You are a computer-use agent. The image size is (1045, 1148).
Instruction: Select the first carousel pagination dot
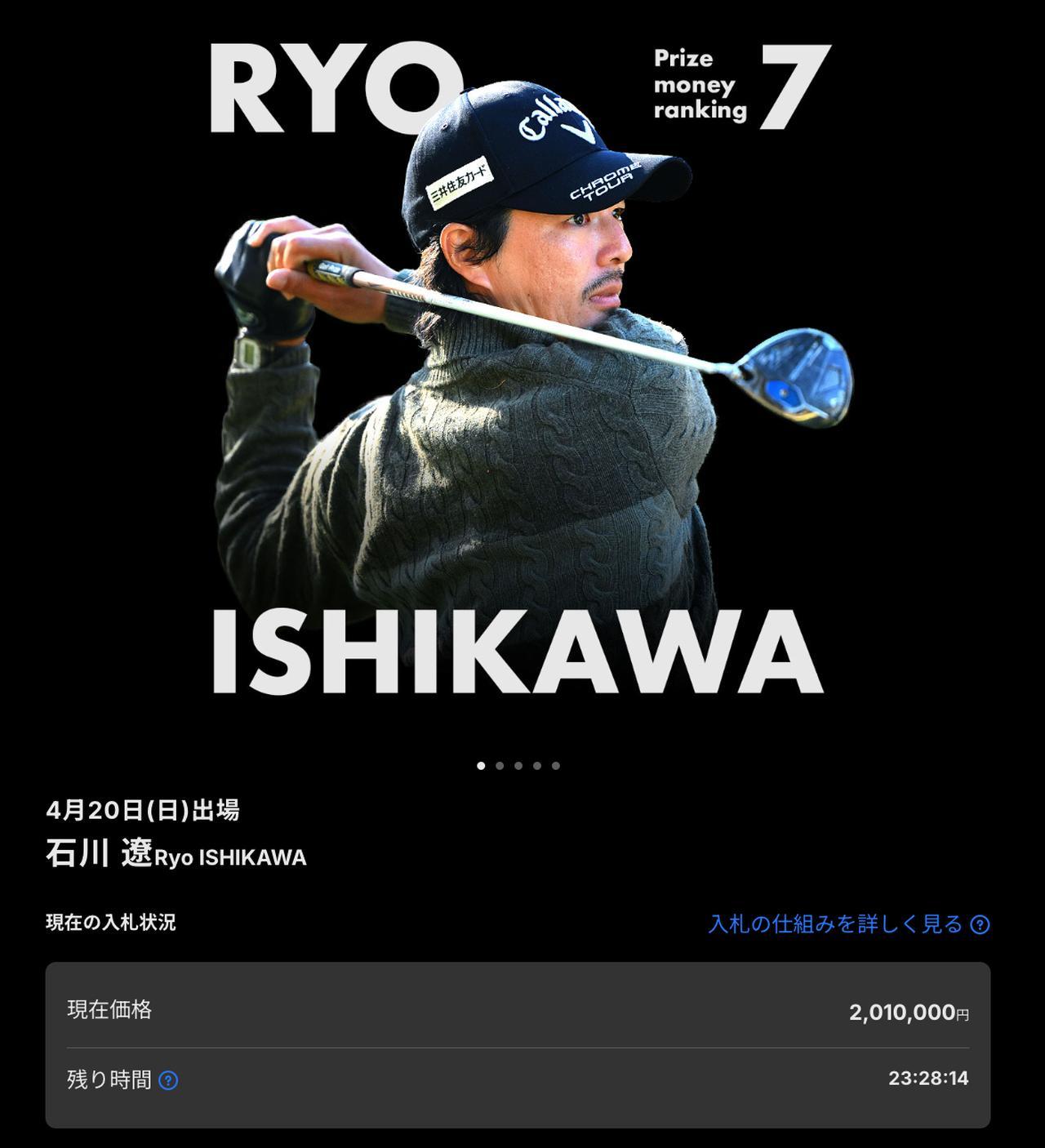pyautogui.click(x=482, y=765)
